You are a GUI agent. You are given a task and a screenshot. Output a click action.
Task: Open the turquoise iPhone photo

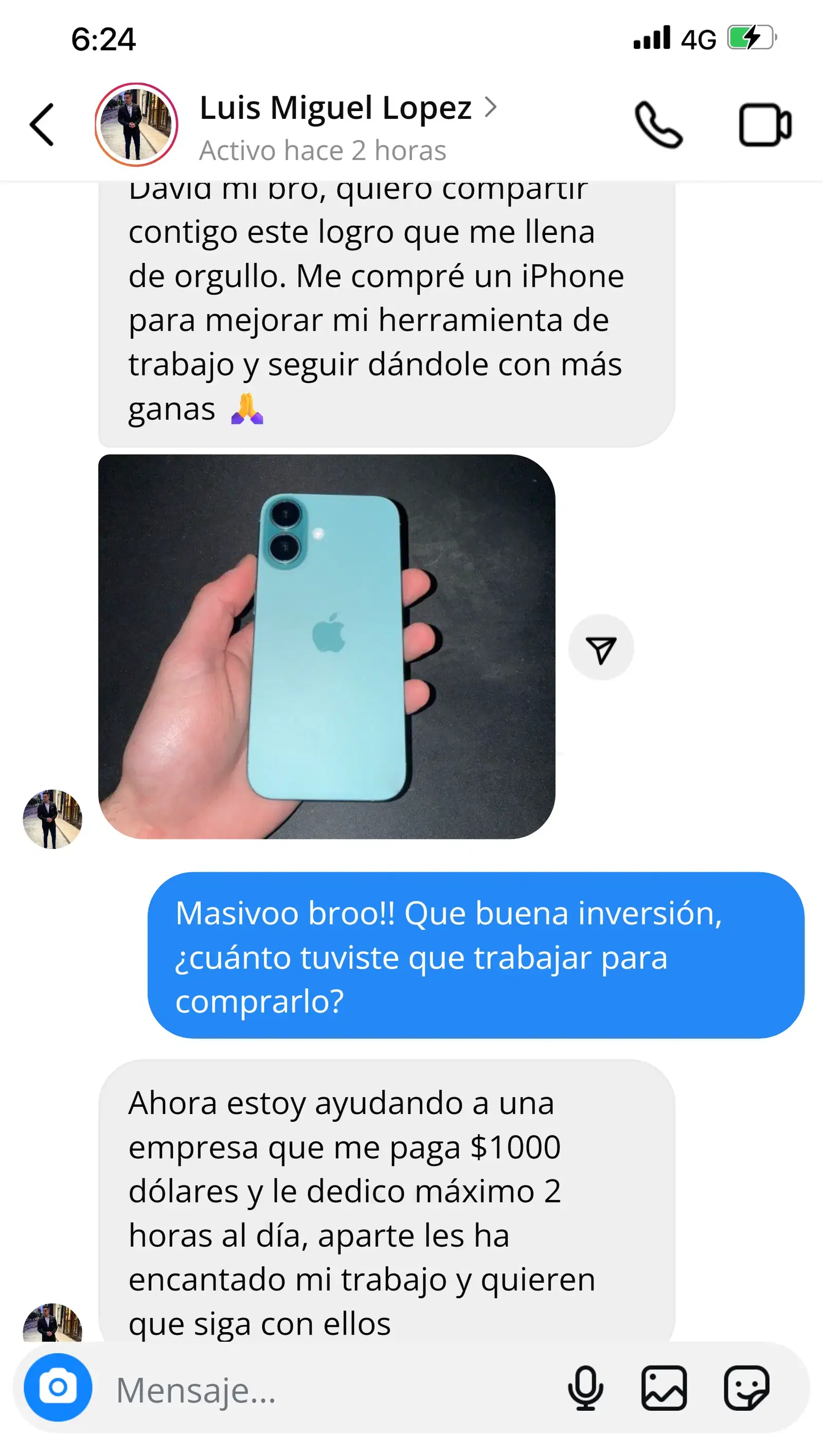click(x=327, y=646)
